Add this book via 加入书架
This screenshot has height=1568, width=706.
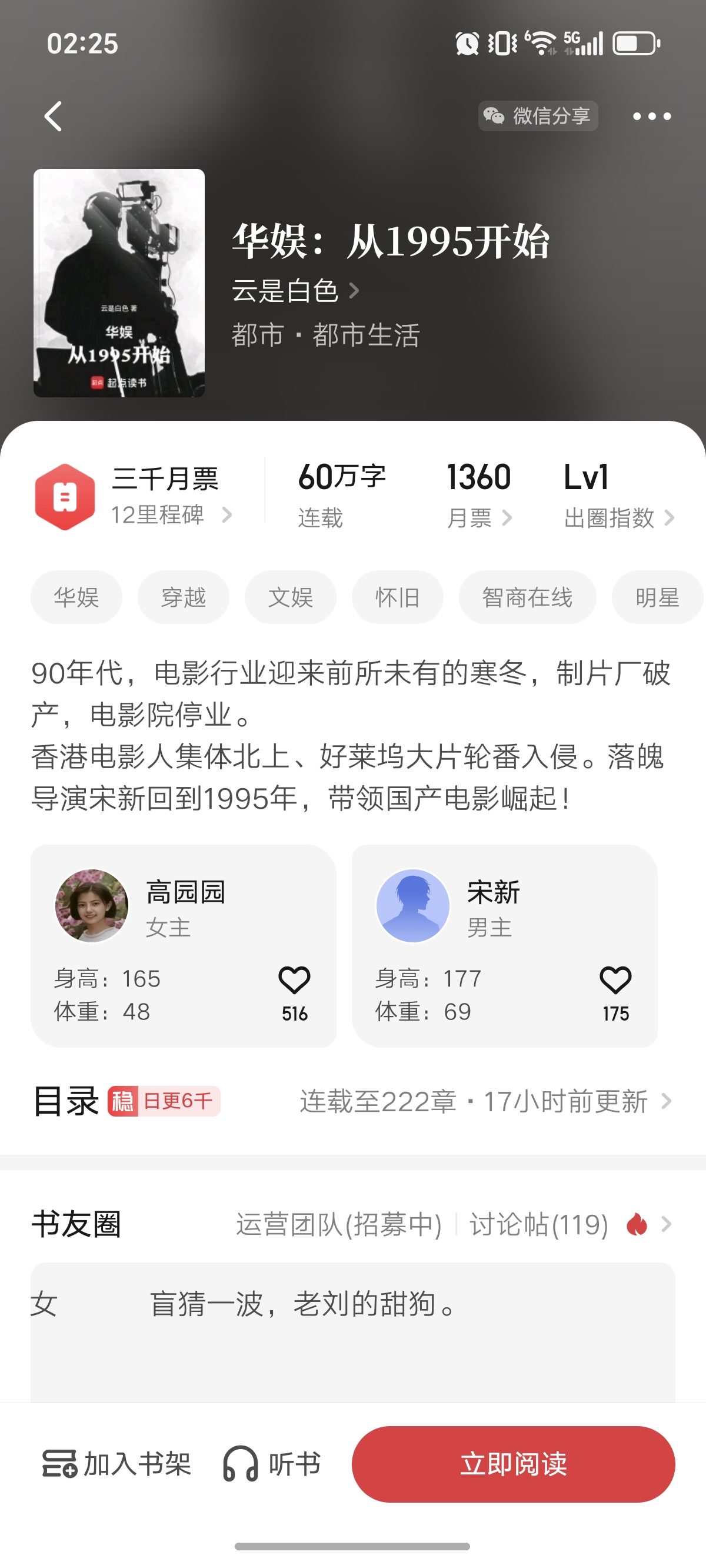pyautogui.click(x=117, y=1464)
